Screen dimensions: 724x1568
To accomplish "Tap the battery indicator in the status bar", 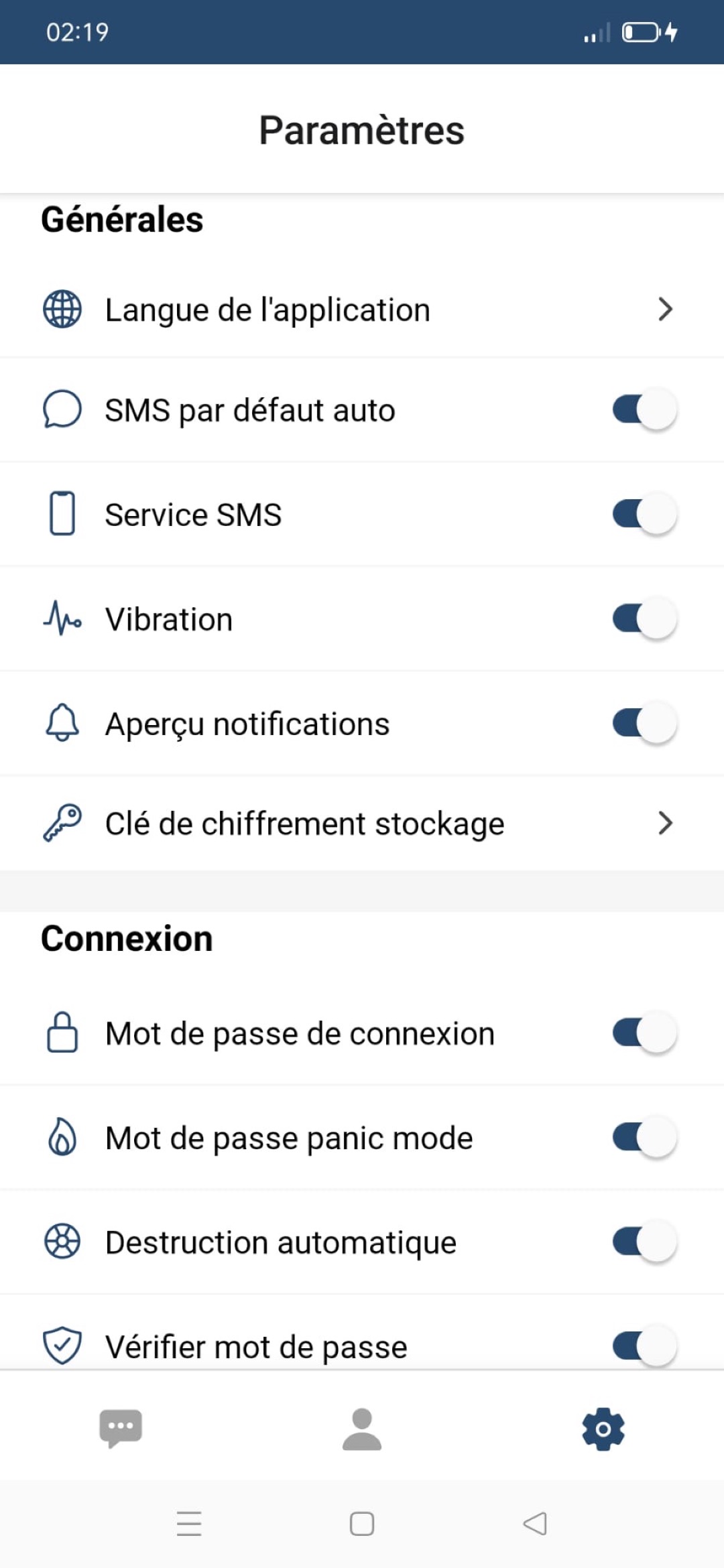I will [x=642, y=31].
